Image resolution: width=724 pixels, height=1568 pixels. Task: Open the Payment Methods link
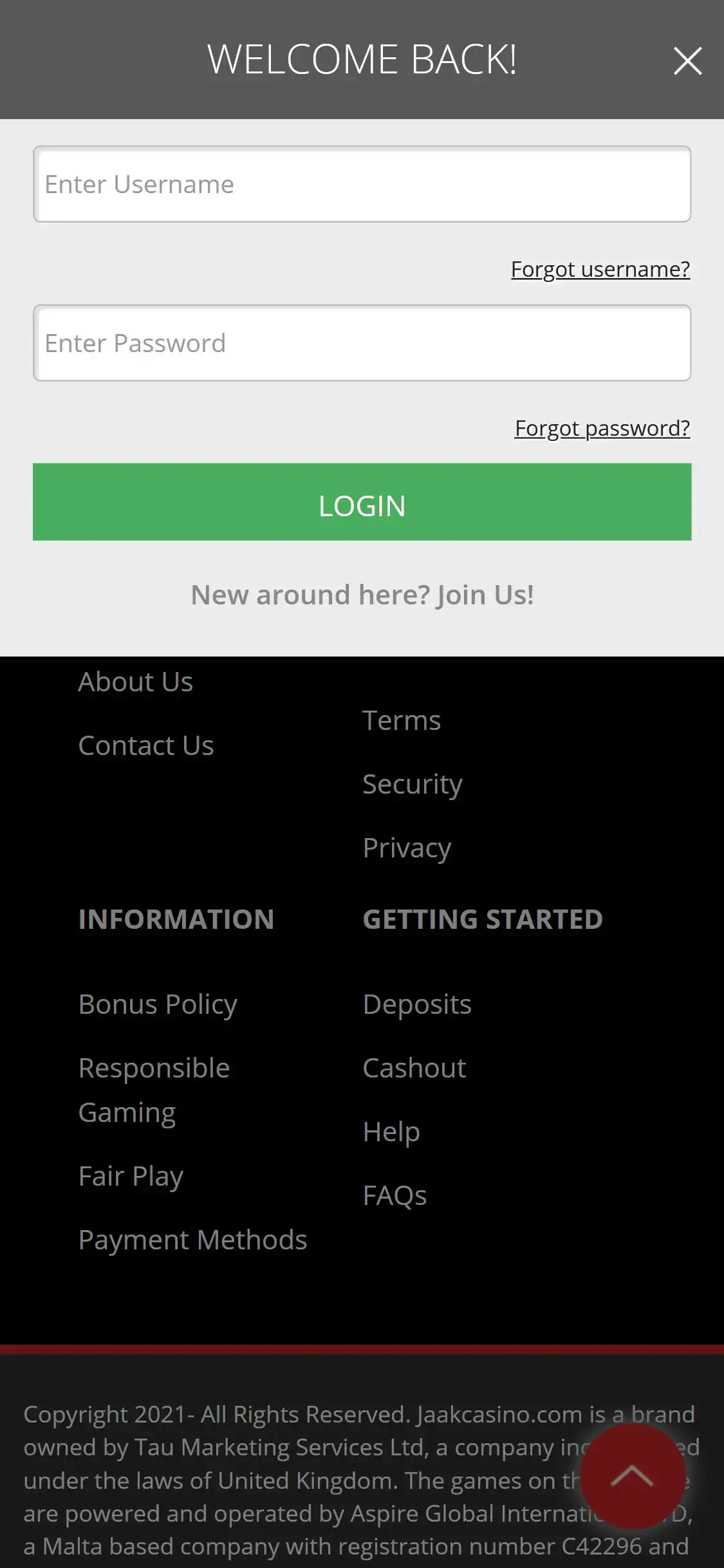[x=192, y=1240]
